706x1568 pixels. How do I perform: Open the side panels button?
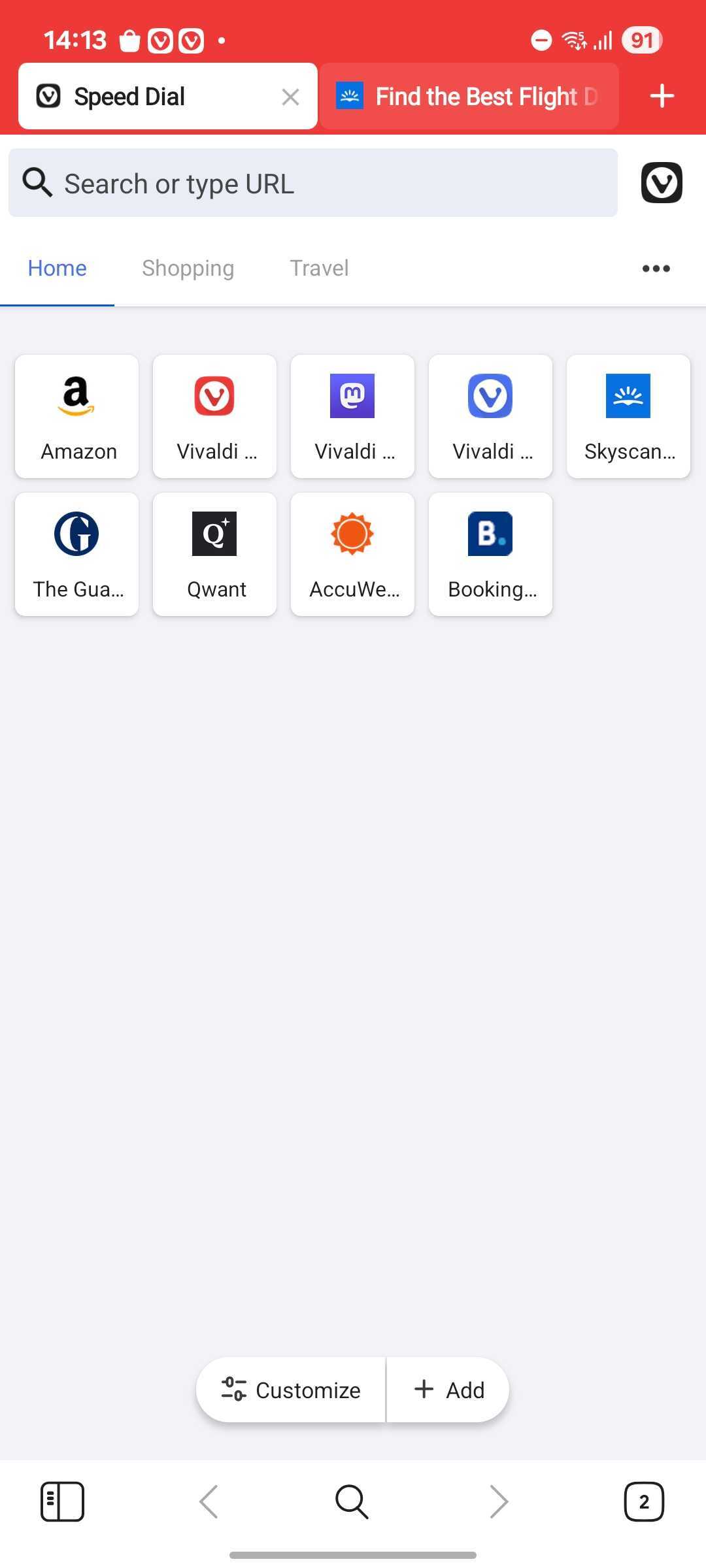(x=62, y=1501)
